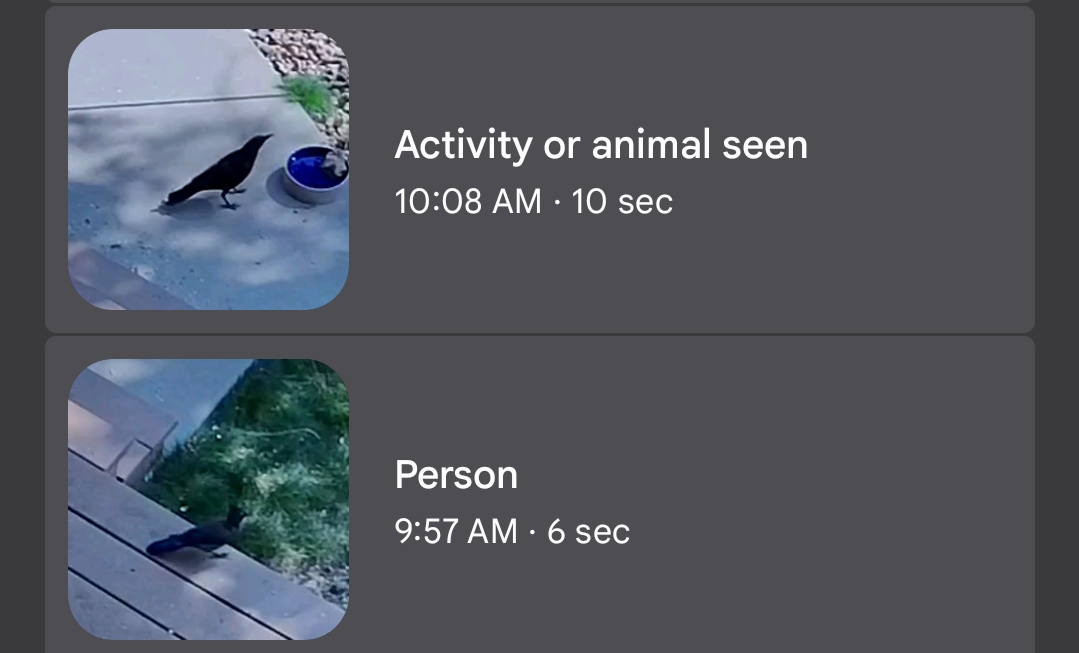Open the Person event from 9:57 AM
The width and height of the screenshot is (1079, 653).
tap(540, 495)
